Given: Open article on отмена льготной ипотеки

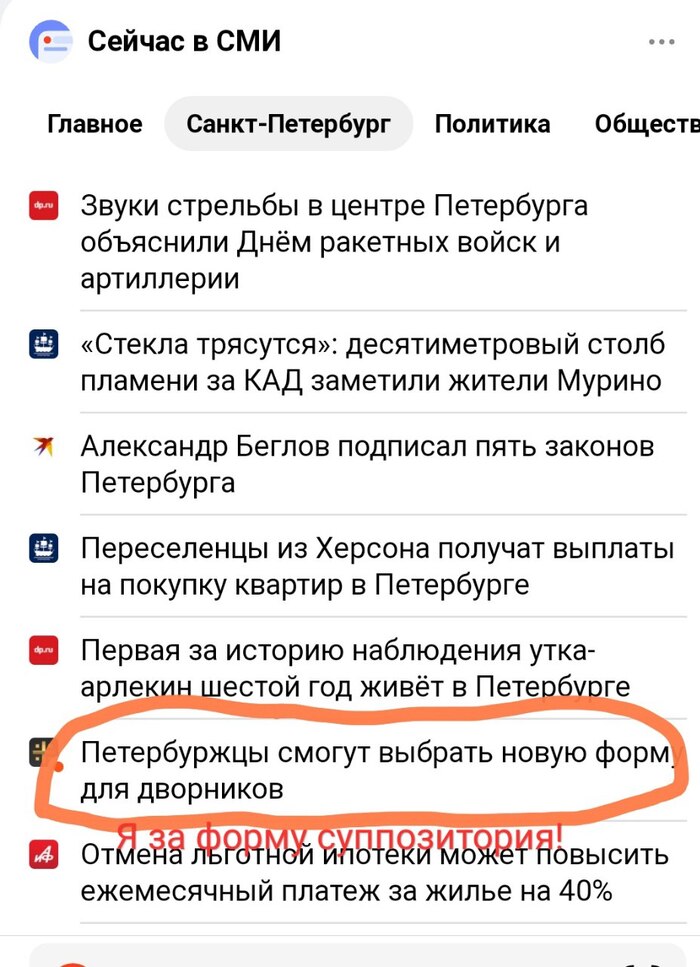Looking at the screenshot, I should (x=373, y=873).
